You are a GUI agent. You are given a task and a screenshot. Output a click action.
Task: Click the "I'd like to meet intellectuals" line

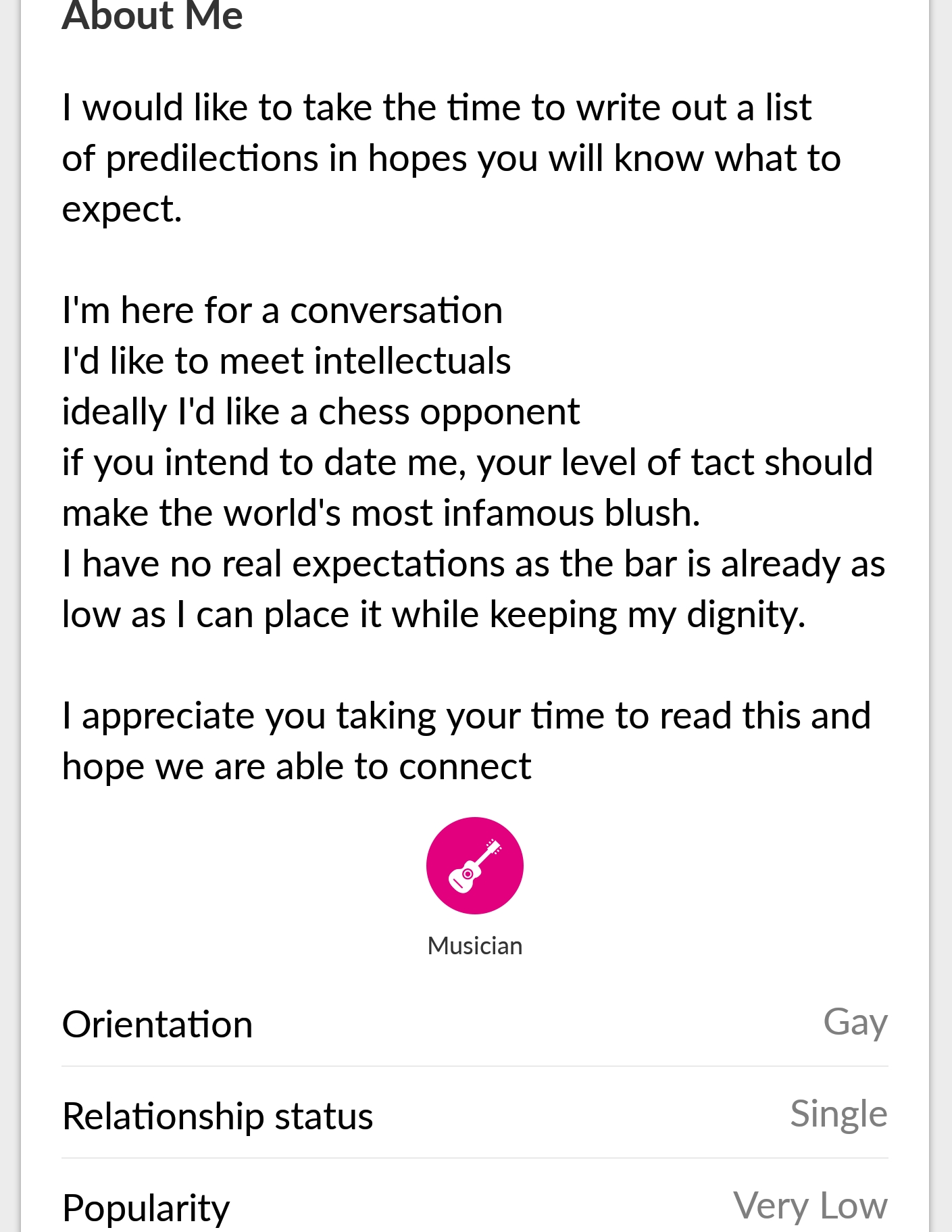pyautogui.click(x=286, y=360)
